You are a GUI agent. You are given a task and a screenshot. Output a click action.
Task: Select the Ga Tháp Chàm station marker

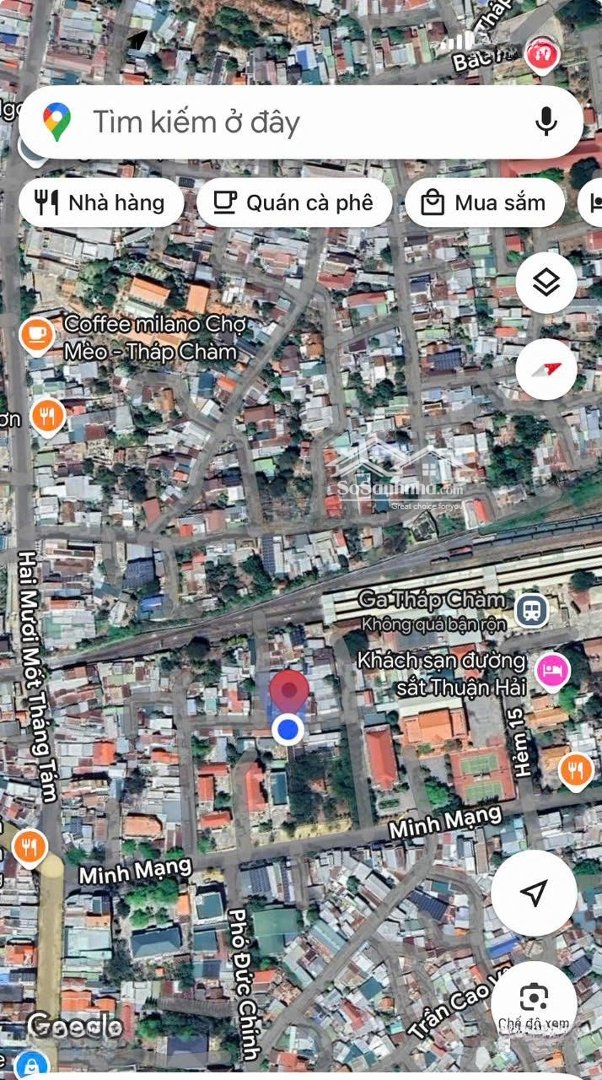[531, 609]
